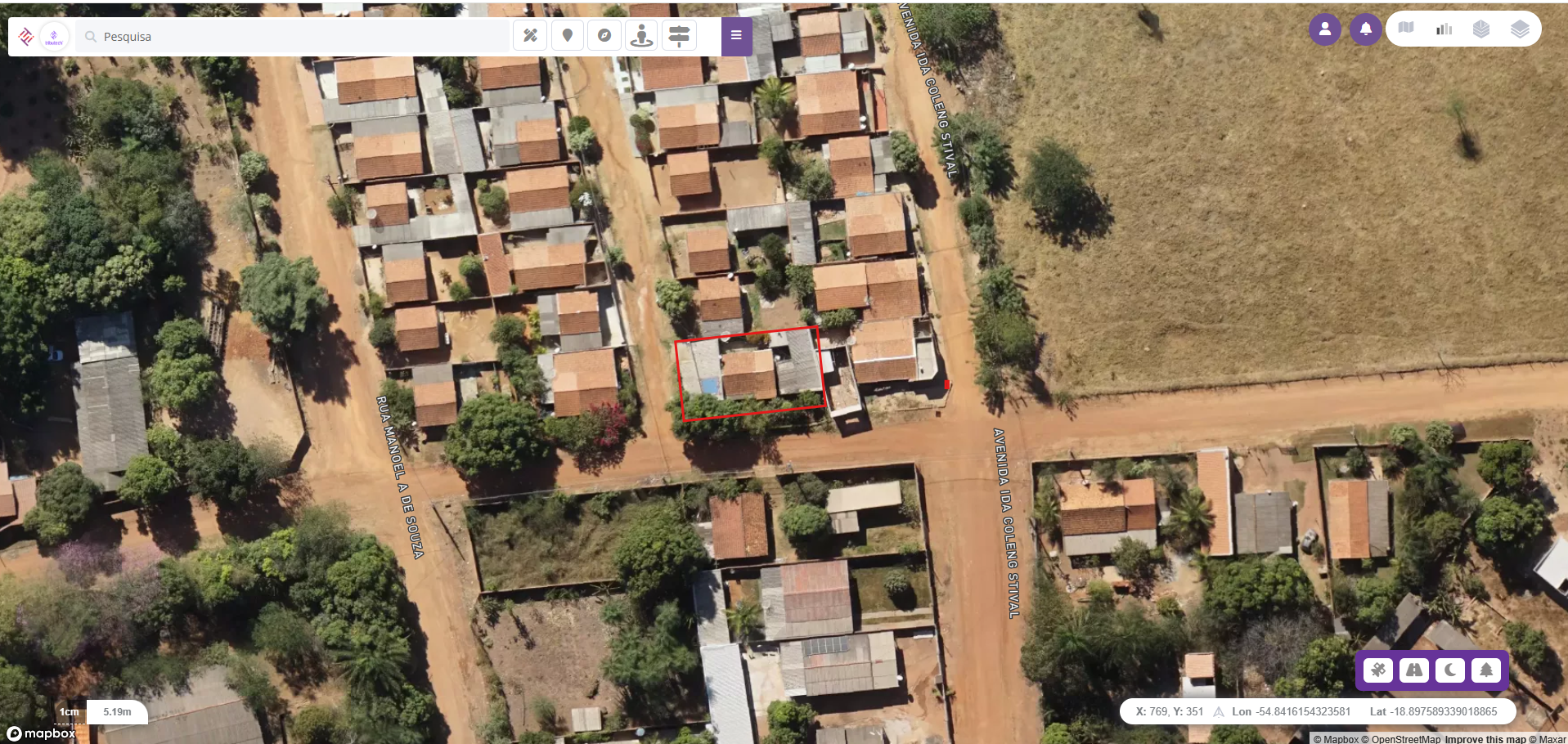Open street view person tool
Image resolution: width=1568 pixels, height=744 pixels.
click(642, 35)
